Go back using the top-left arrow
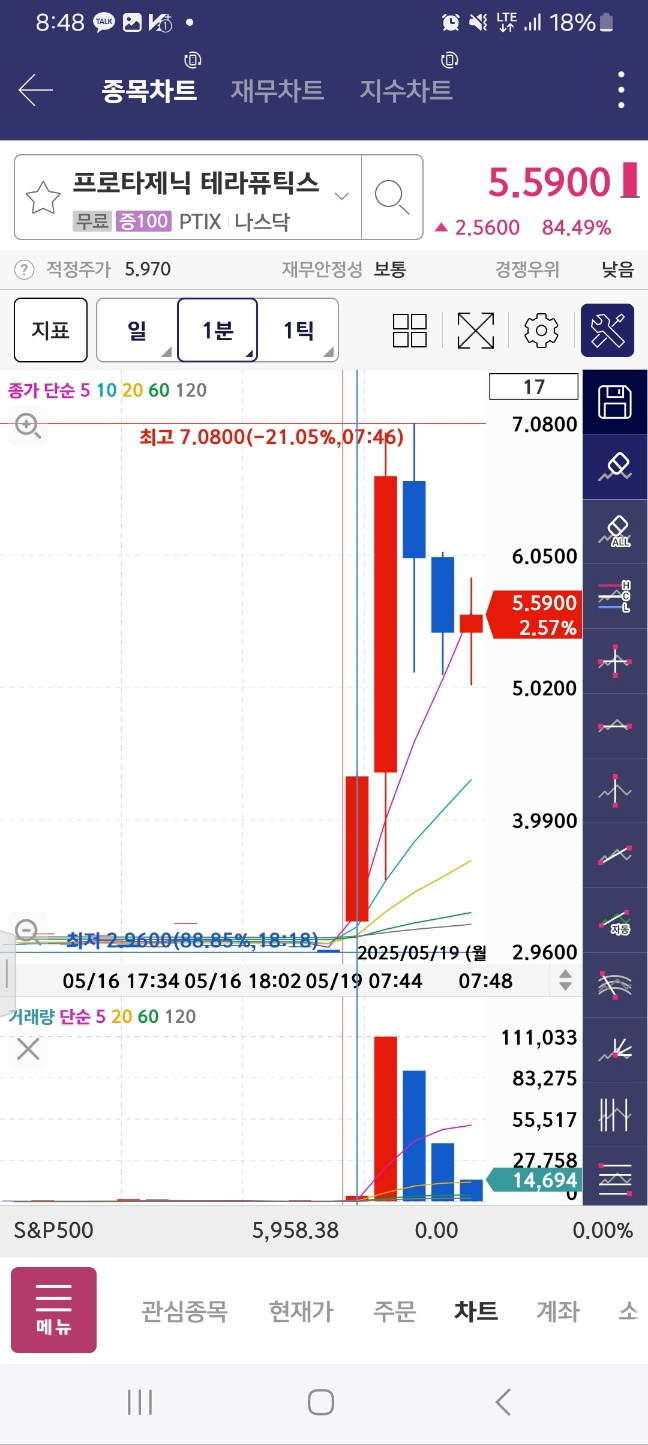 36,91
